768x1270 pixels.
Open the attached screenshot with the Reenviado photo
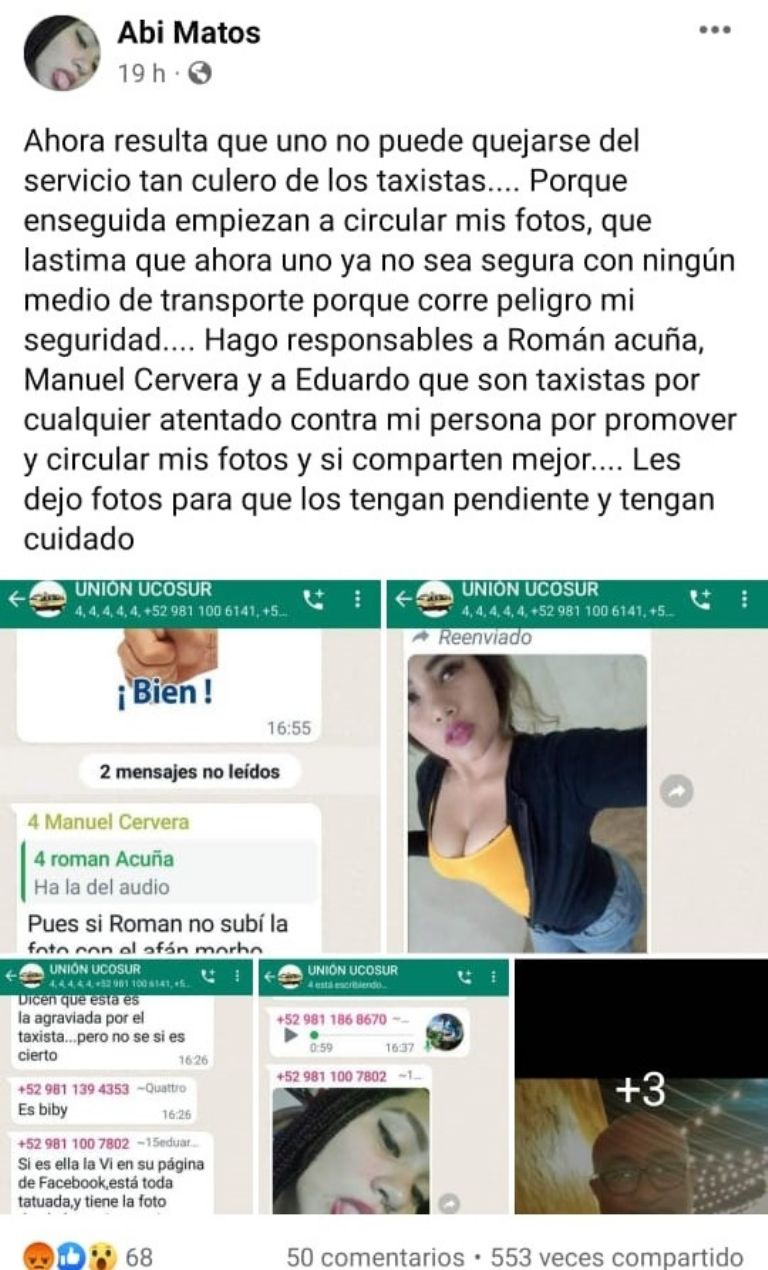tap(576, 766)
